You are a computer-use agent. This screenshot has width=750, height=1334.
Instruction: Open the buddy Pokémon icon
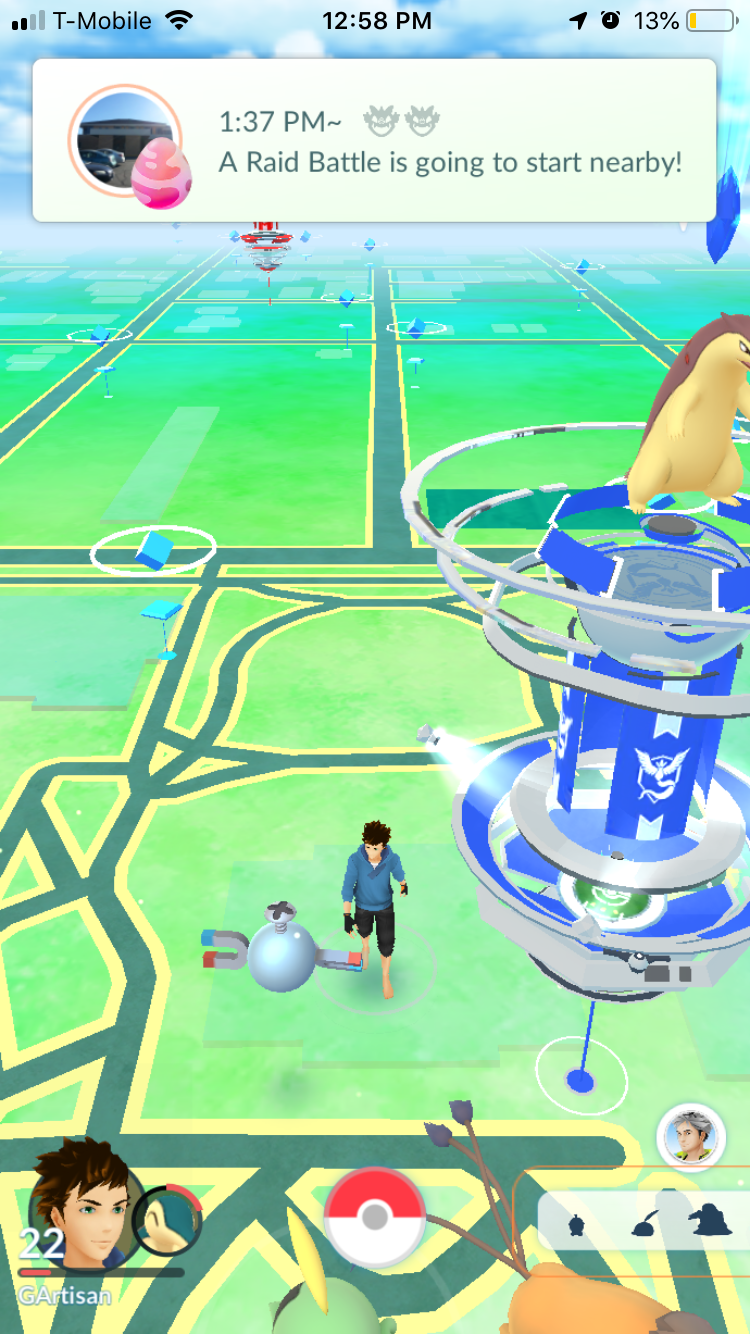167,1220
